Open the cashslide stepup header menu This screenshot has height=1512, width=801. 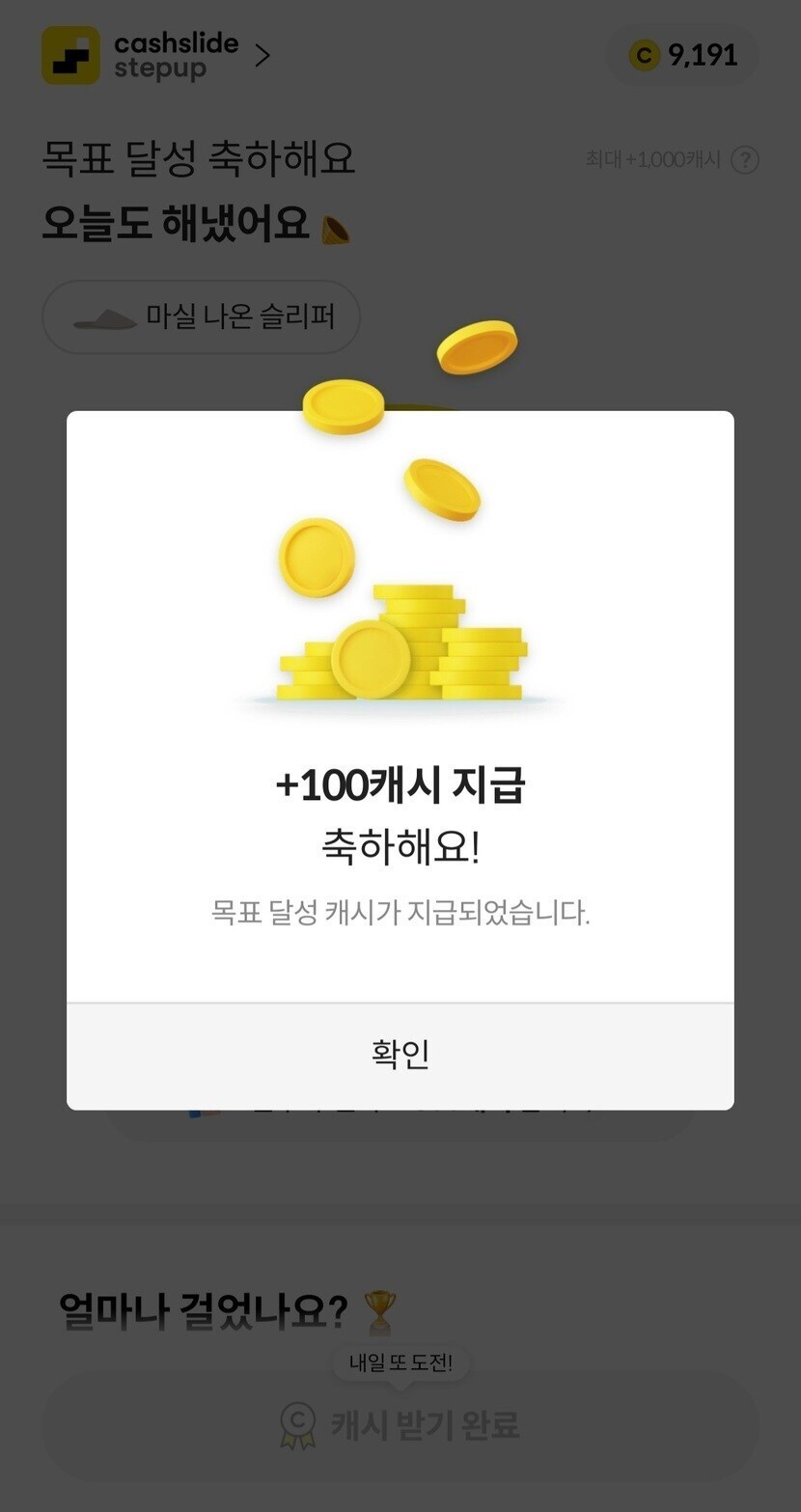click(157, 56)
